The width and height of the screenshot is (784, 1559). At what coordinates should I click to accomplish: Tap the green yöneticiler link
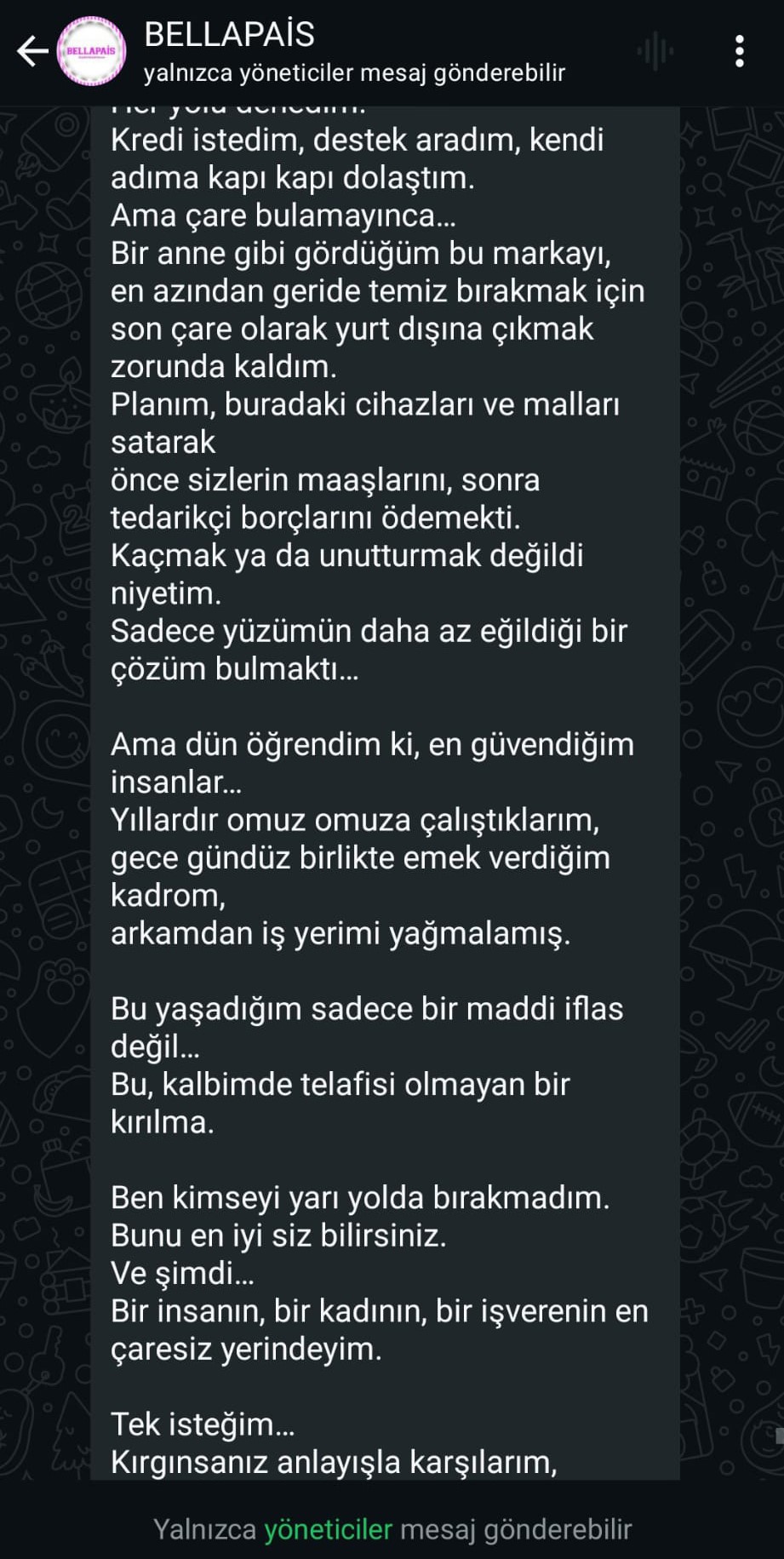pyautogui.click(x=328, y=1528)
